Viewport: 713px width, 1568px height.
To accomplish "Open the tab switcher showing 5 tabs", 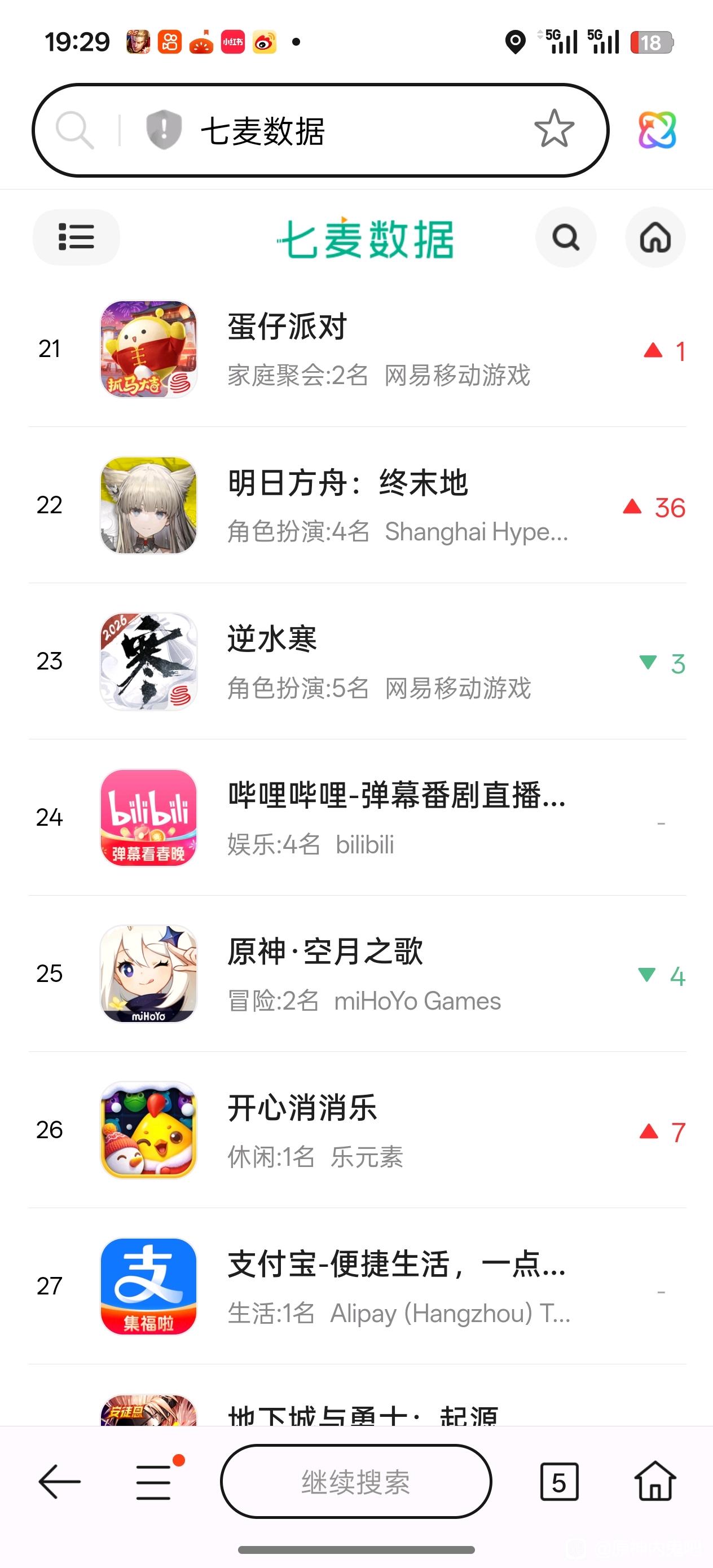I will pyautogui.click(x=559, y=1482).
